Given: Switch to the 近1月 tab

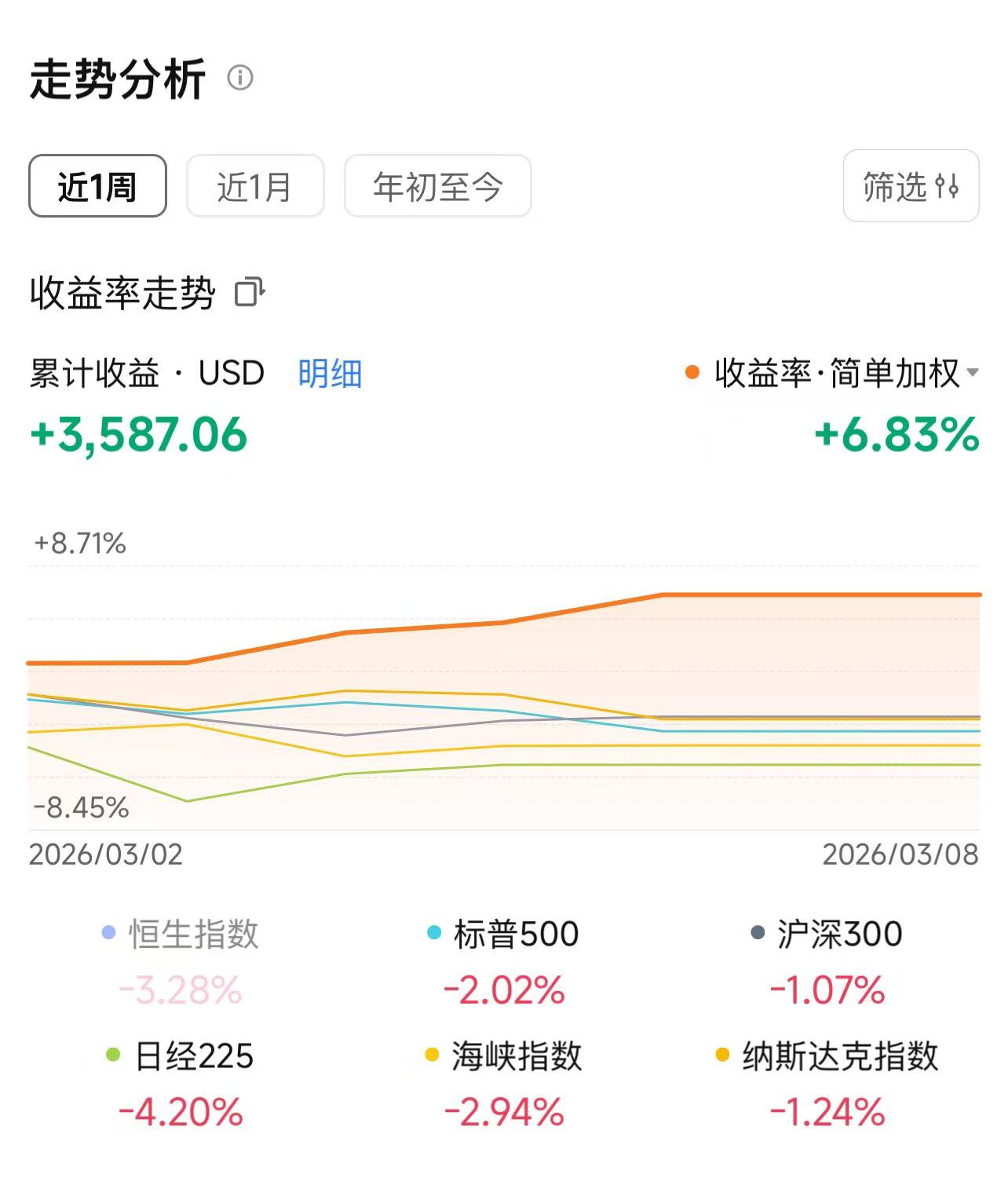Looking at the screenshot, I should [255, 186].
